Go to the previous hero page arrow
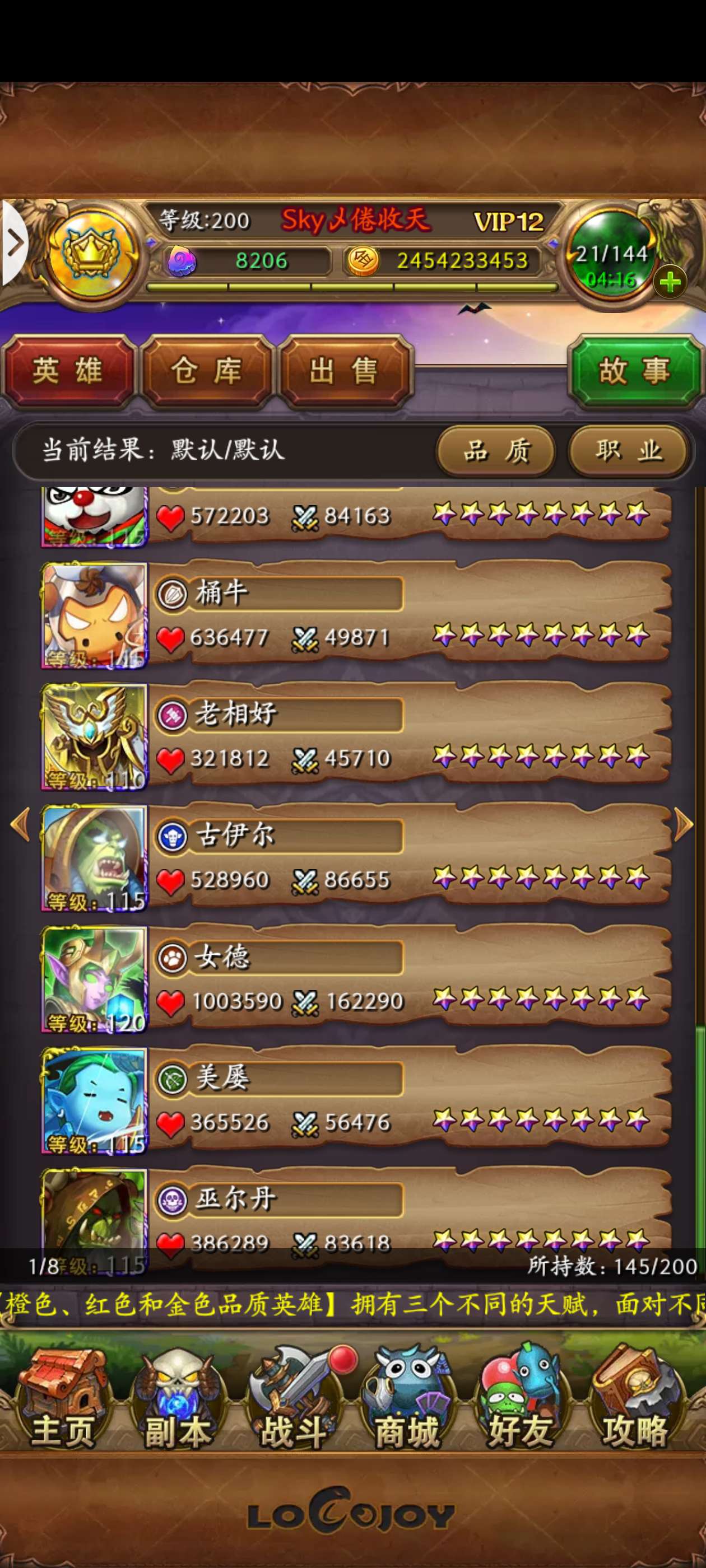Viewport: 706px width, 1568px height. (x=20, y=825)
